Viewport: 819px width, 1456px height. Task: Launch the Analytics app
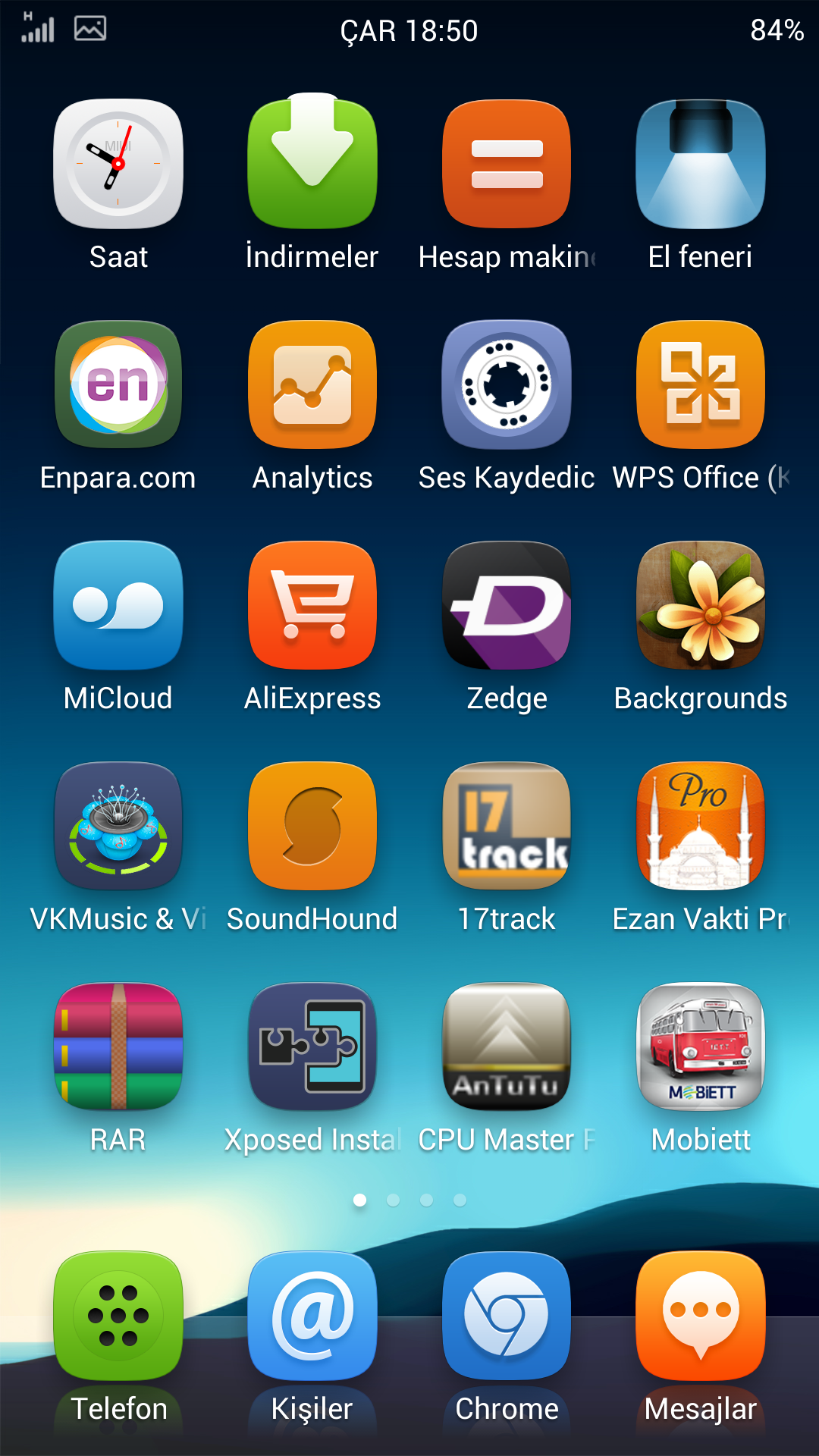(x=312, y=384)
